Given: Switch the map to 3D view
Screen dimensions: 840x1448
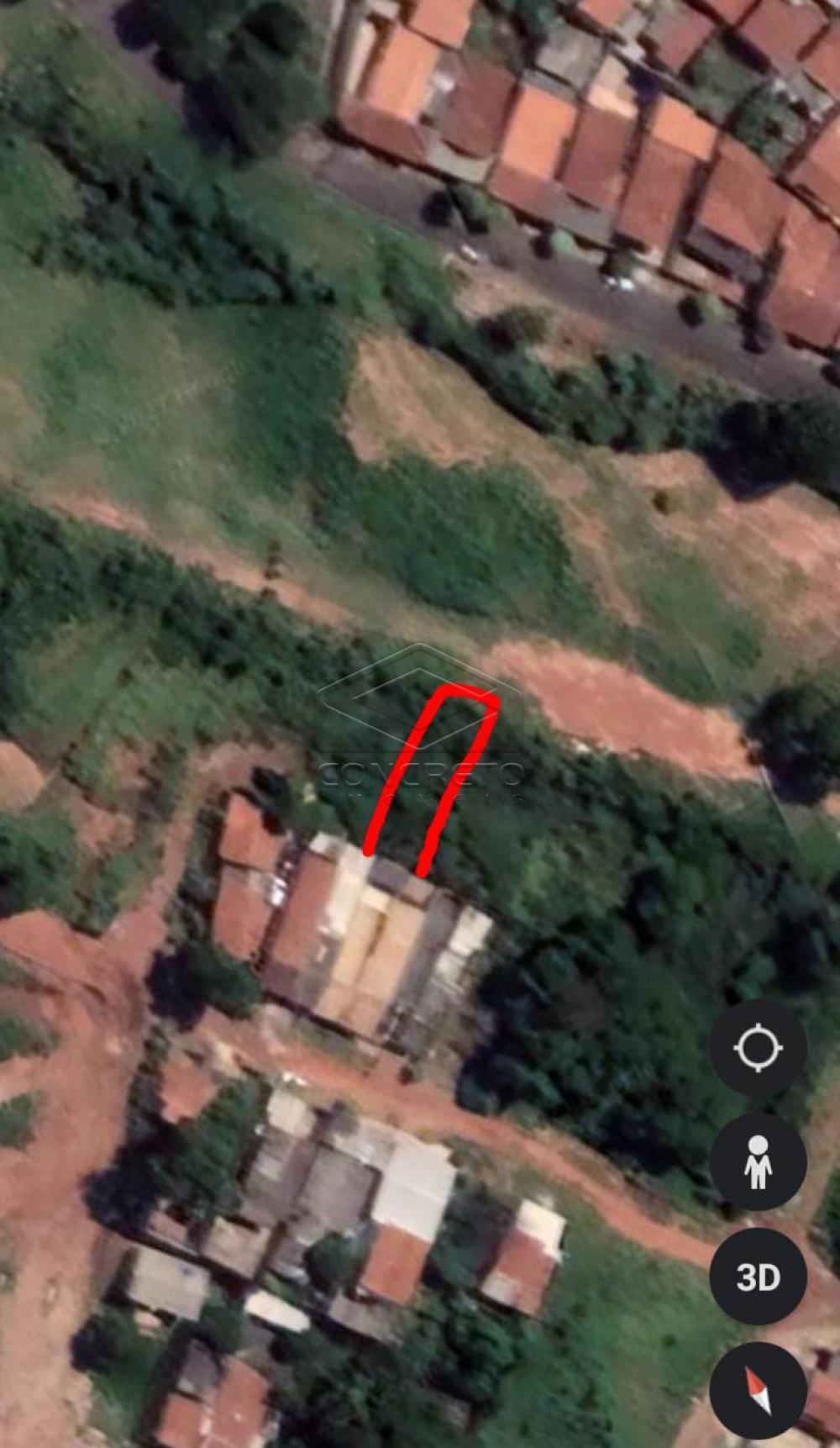Looking at the screenshot, I should click(x=758, y=1277).
